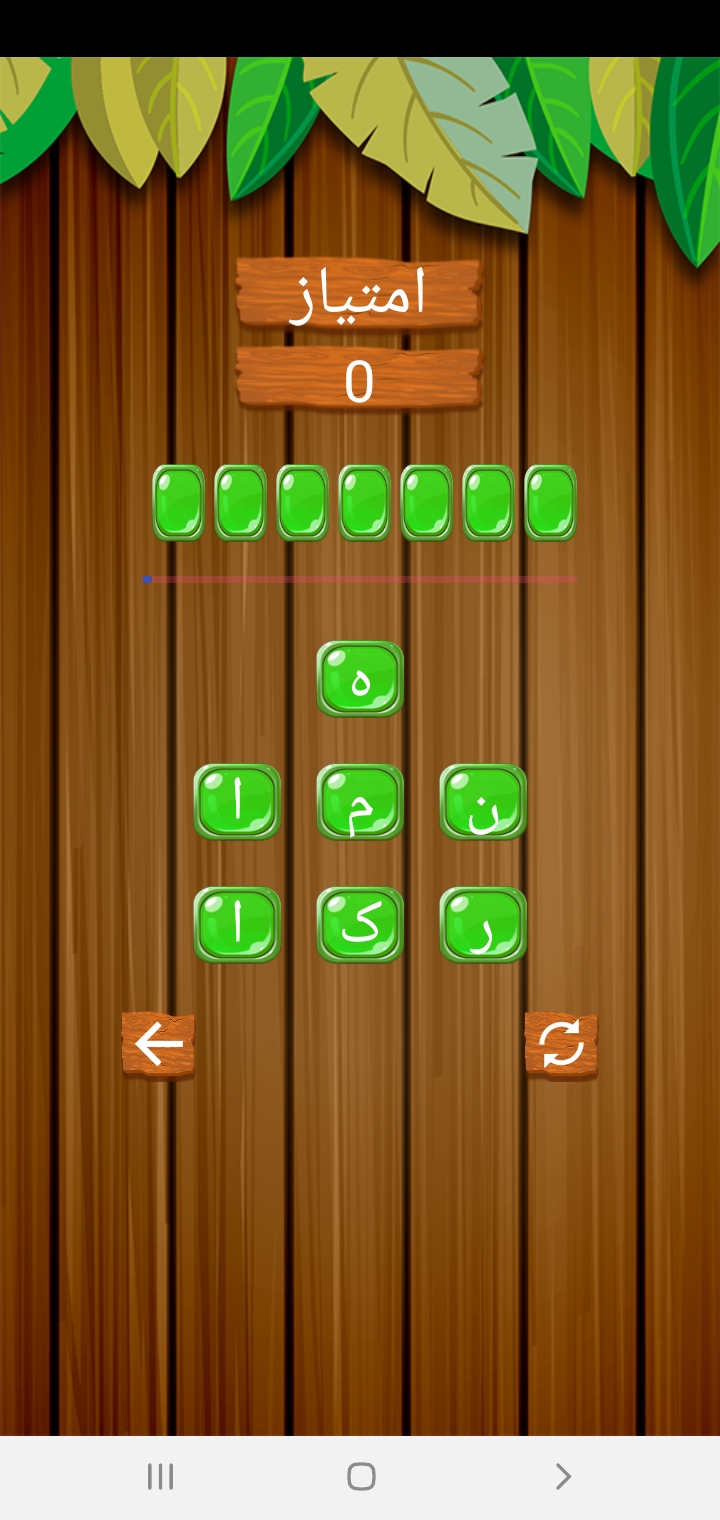Go to the home screen
The height and width of the screenshot is (1520, 720).
(x=361, y=1476)
